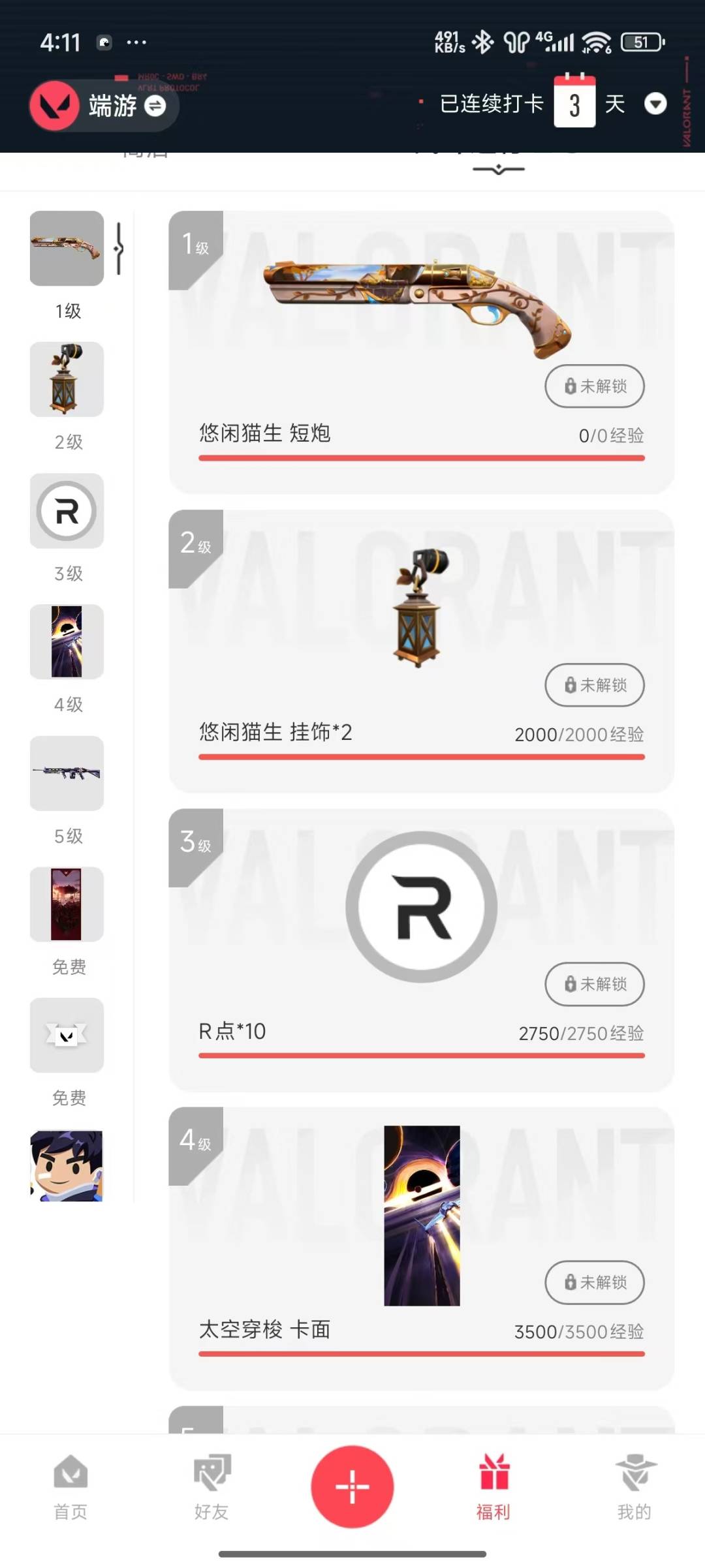Select the 1级 reward thumbnail in sidebar

pyautogui.click(x=67, y=249)
